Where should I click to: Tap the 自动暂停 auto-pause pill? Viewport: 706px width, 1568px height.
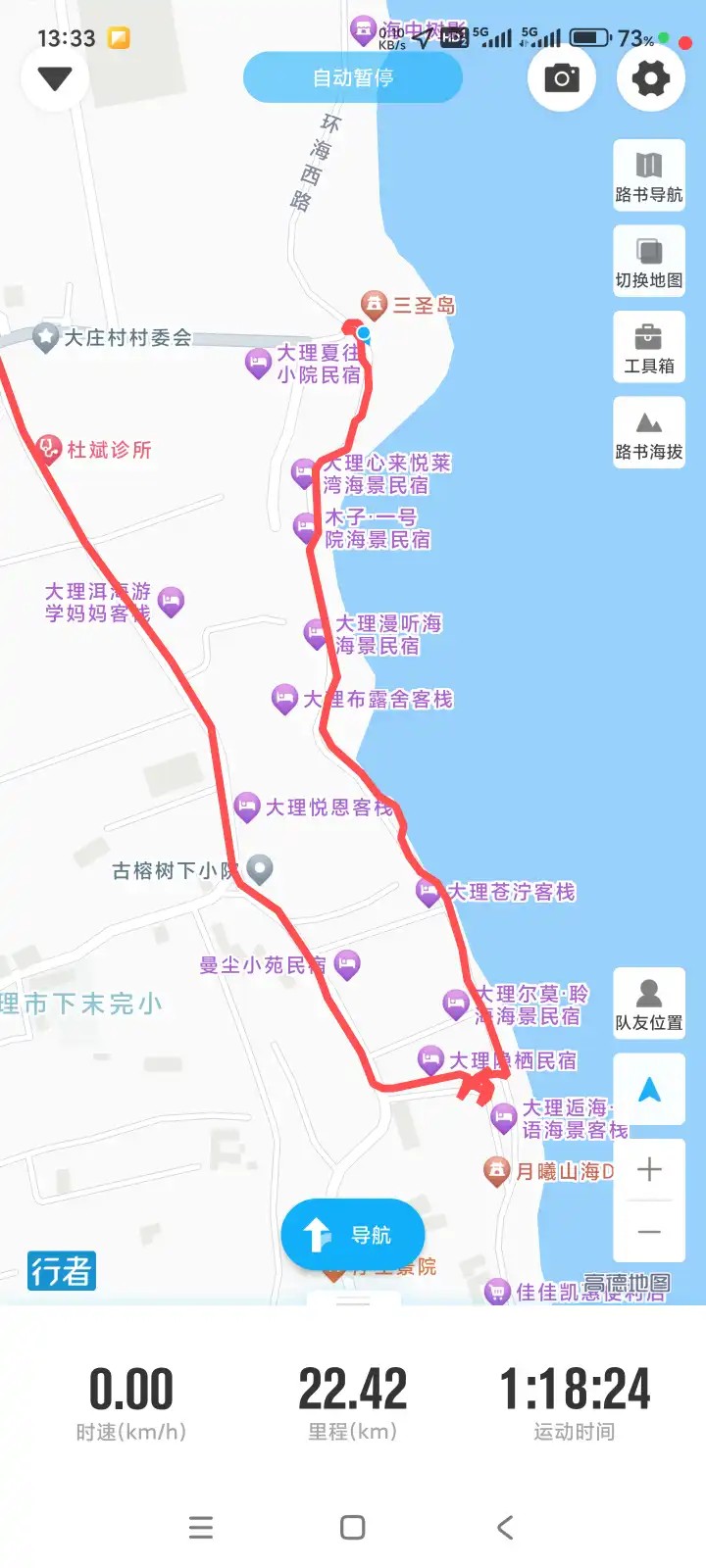click(353, 77)
